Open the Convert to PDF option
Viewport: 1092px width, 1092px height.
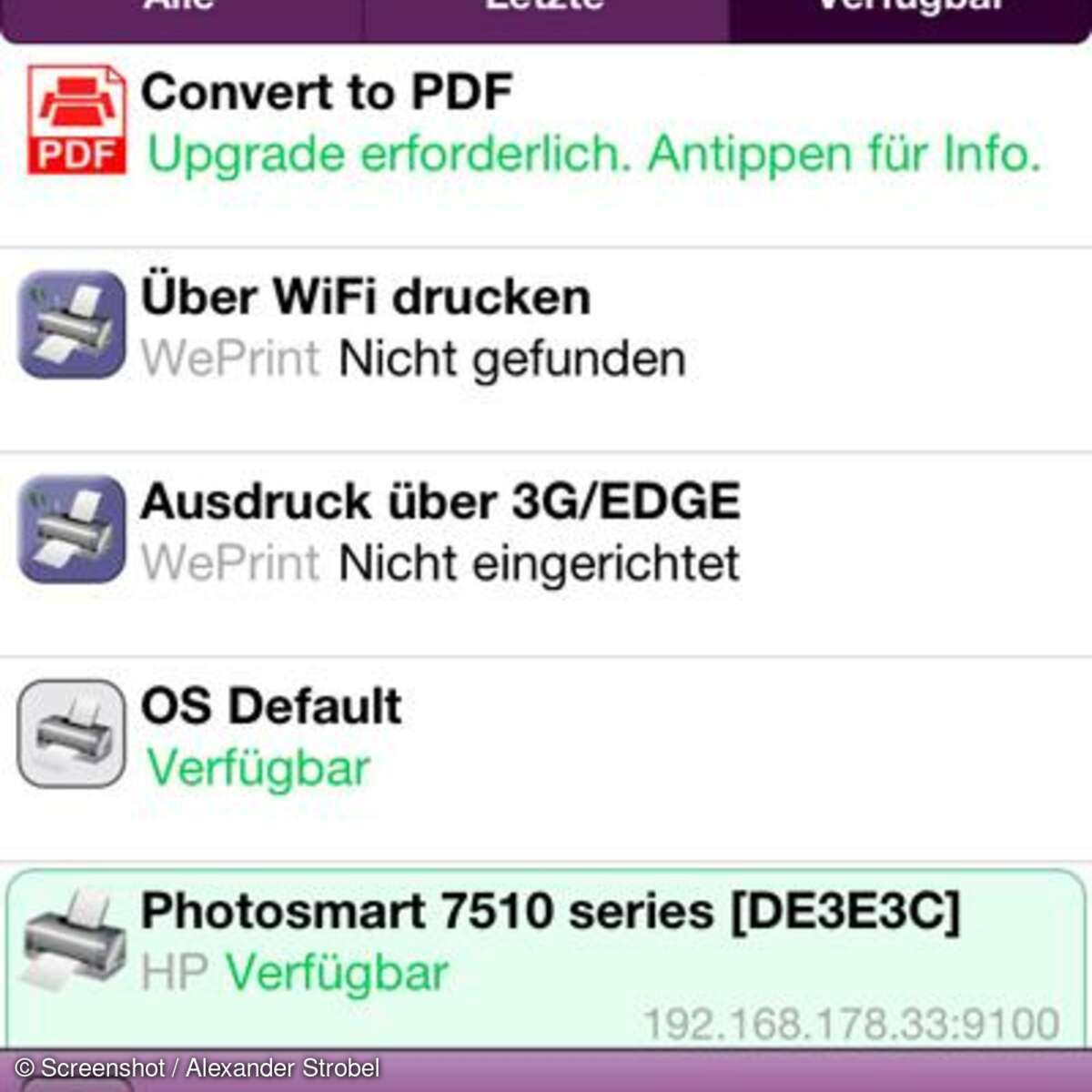point(546,123)
